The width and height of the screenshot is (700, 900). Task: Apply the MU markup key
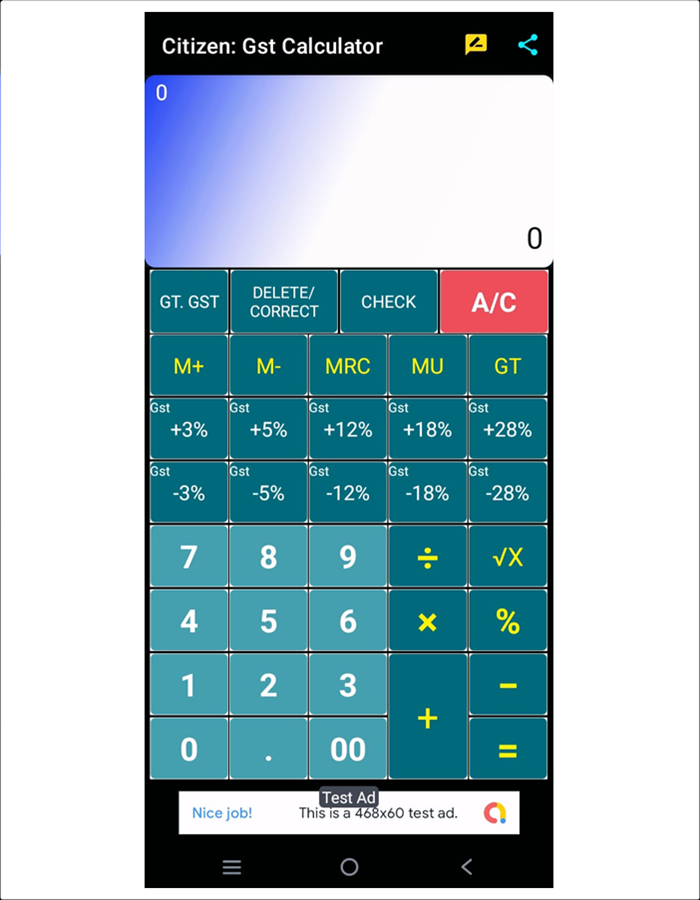427,366
